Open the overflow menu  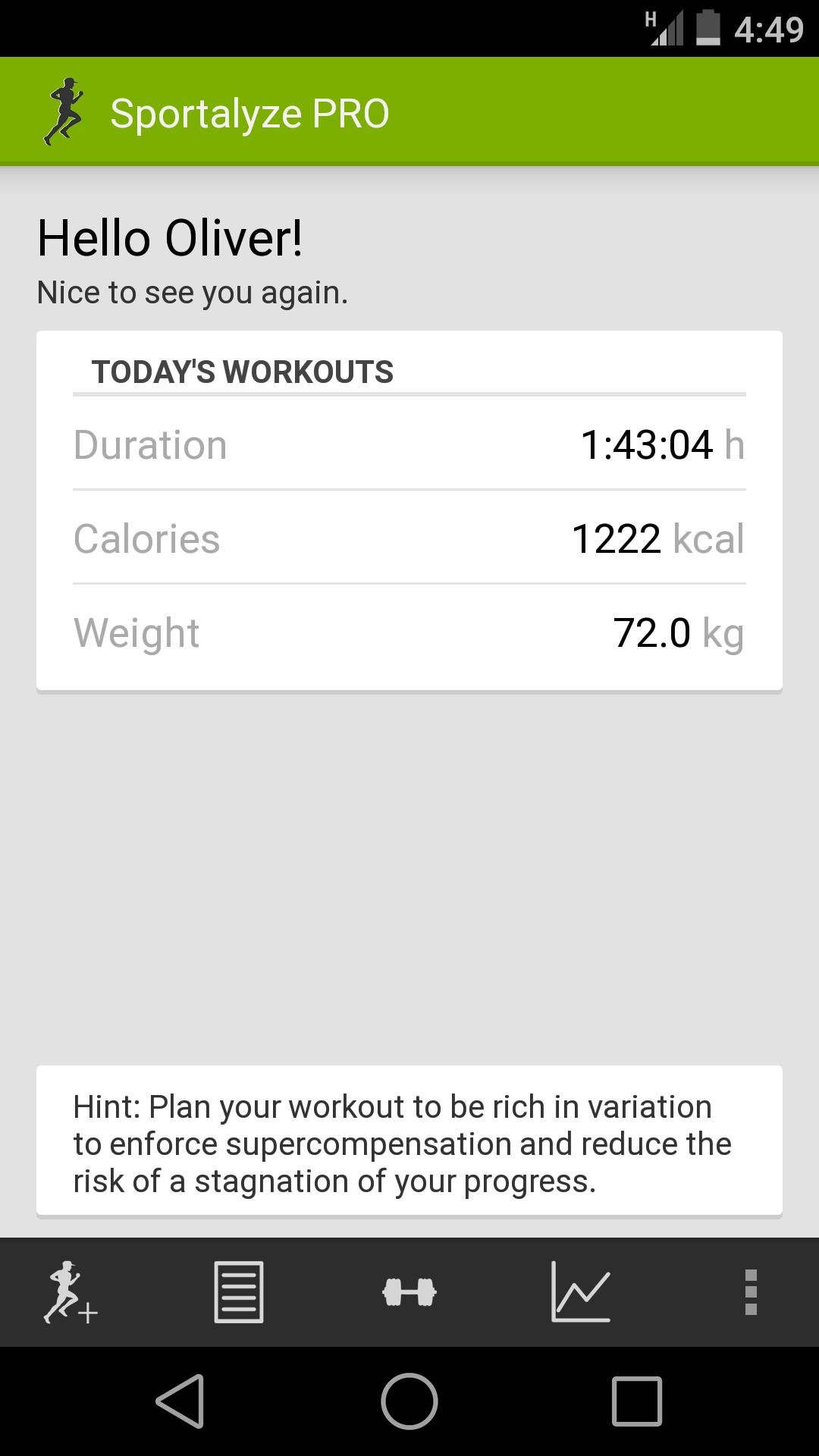click(x=751, y=1292)
